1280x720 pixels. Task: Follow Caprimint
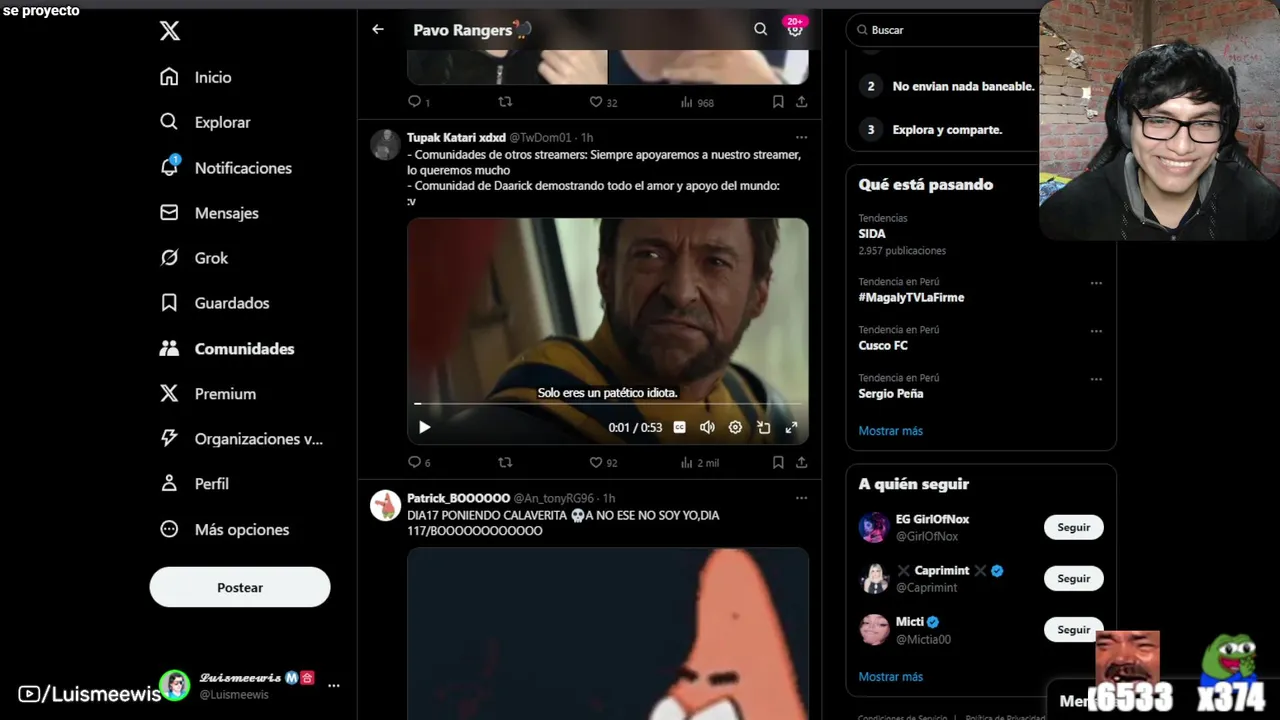(x=1073, y=578)
